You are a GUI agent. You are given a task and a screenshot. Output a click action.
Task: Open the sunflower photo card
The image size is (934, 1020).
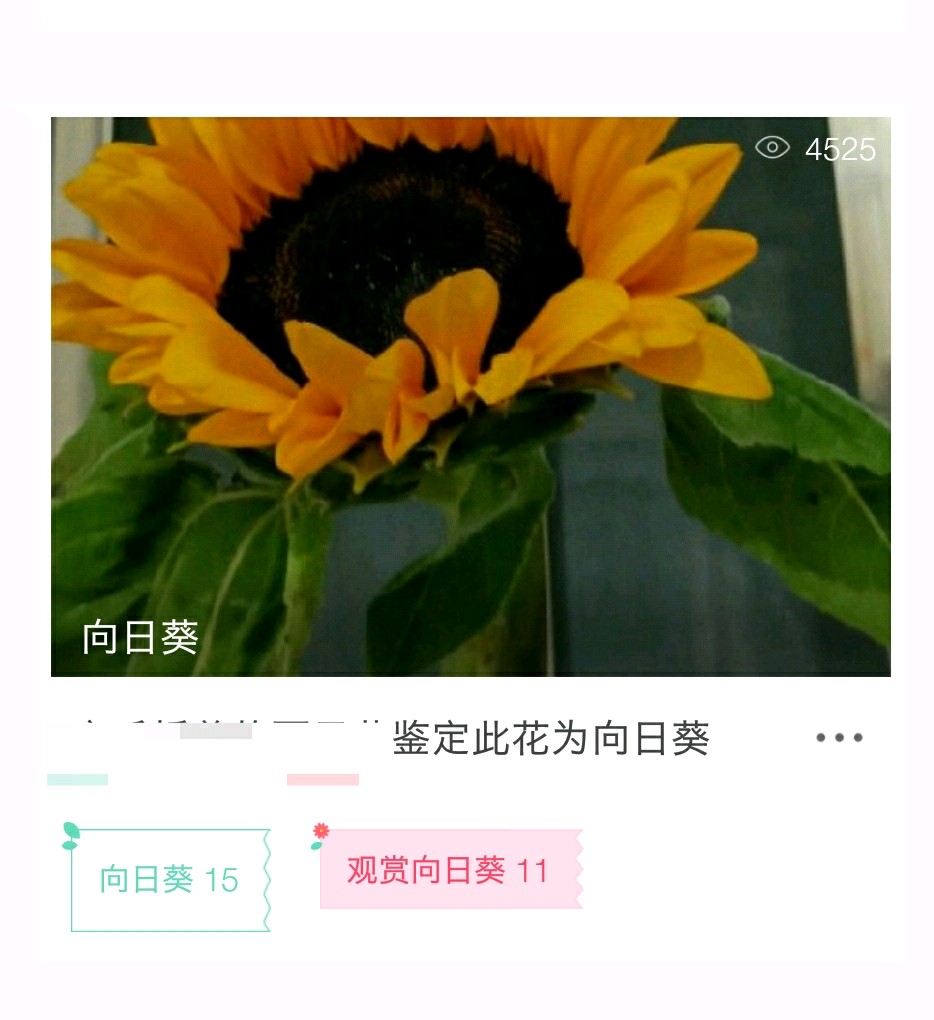tap(470, 396)
